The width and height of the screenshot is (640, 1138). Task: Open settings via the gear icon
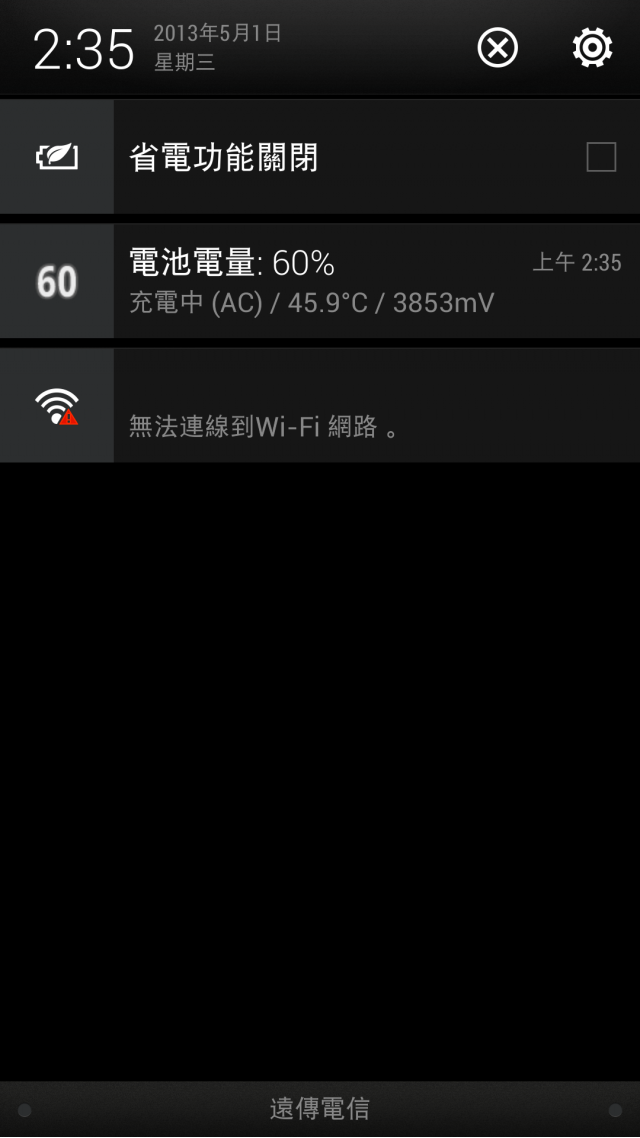point(592,47)
